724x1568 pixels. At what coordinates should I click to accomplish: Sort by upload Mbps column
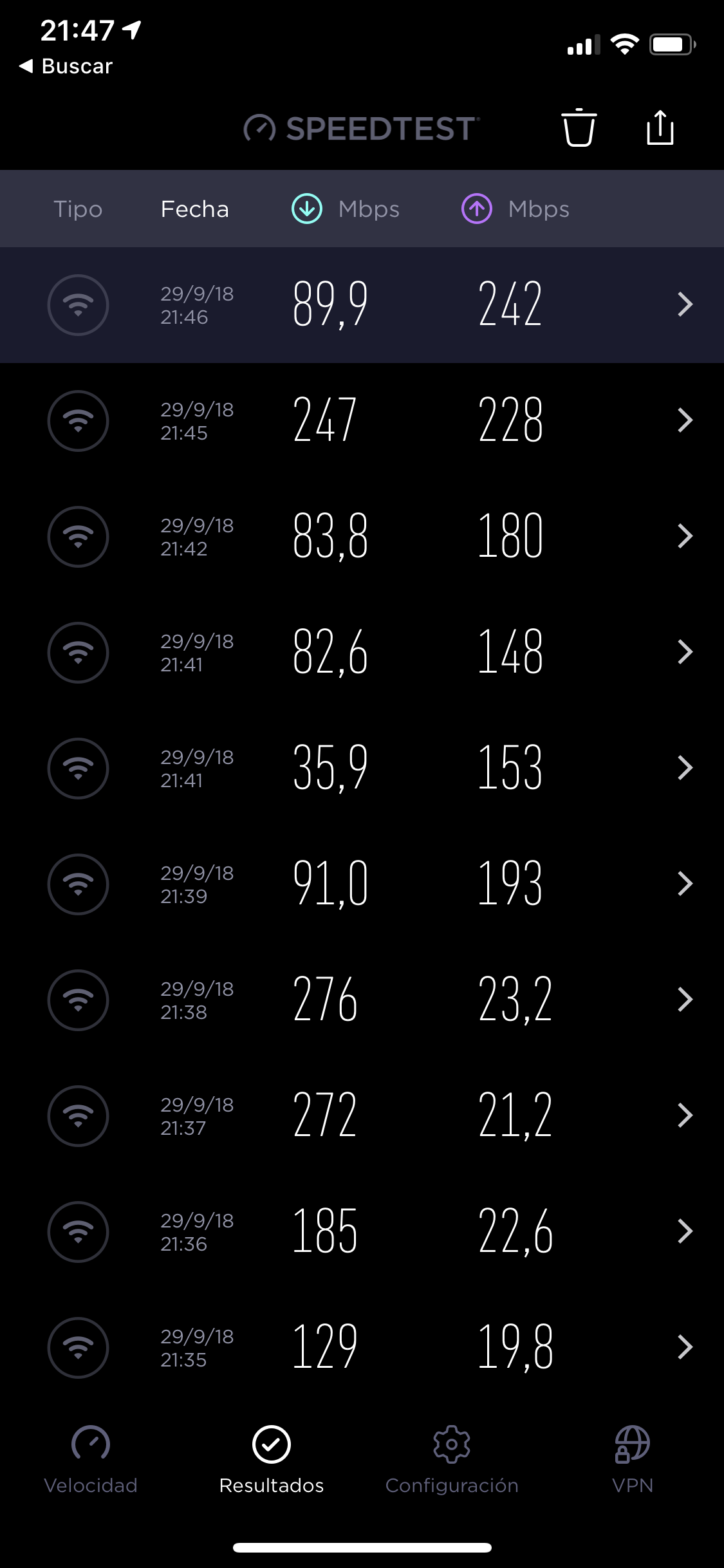pos(515,209)
